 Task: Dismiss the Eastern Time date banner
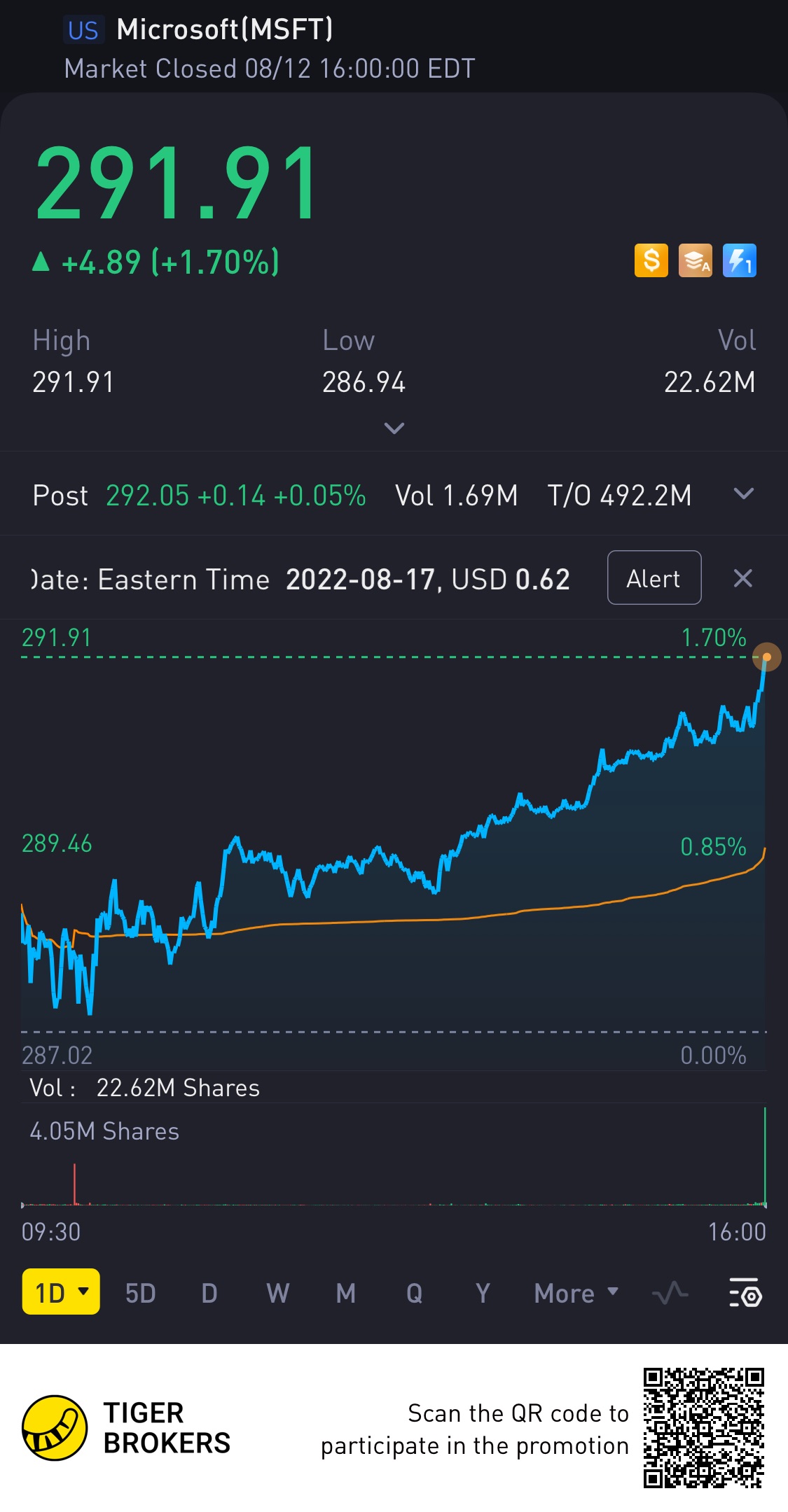(x=742, y=578)
